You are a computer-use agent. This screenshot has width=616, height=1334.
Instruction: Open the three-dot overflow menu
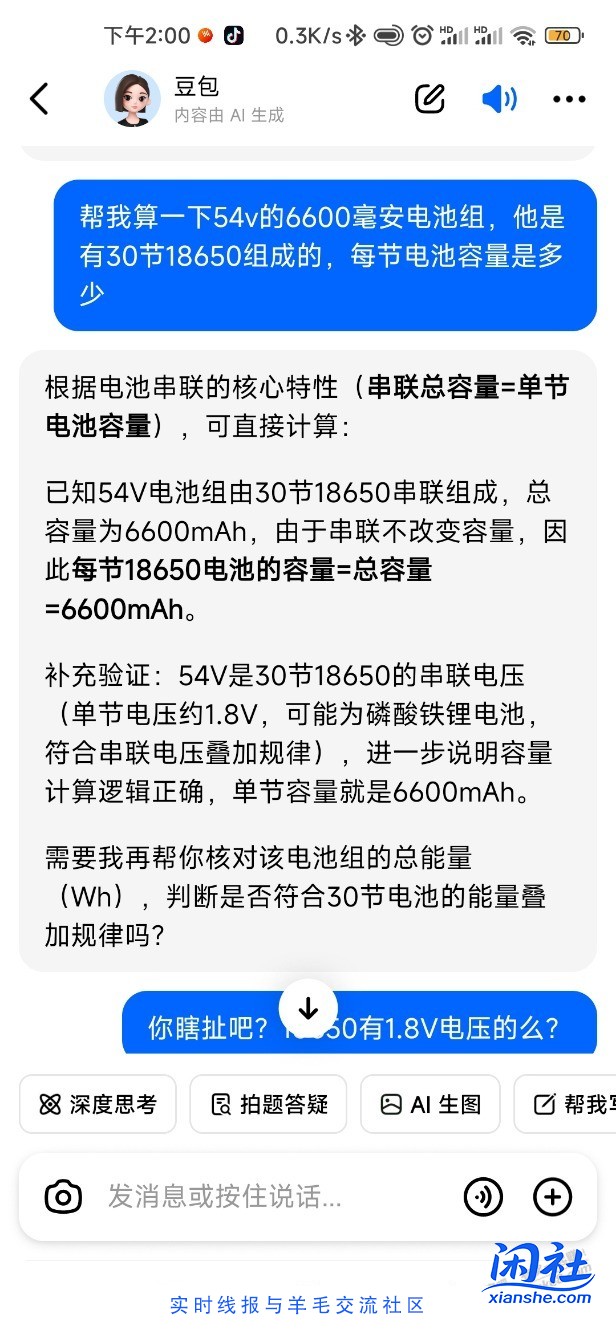(x=569, y=99)
